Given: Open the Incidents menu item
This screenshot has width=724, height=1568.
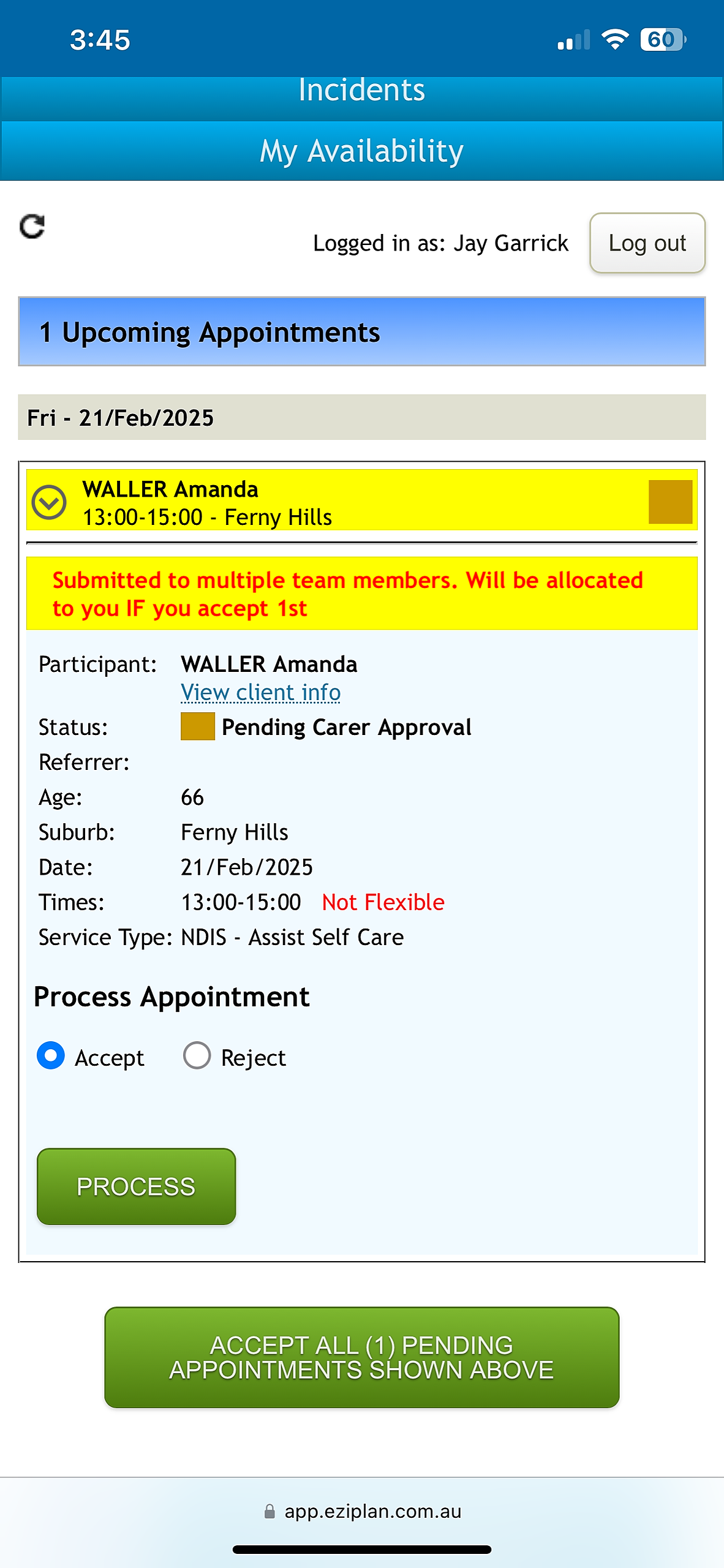Looking at the screenshot, I should click(361, 92).
